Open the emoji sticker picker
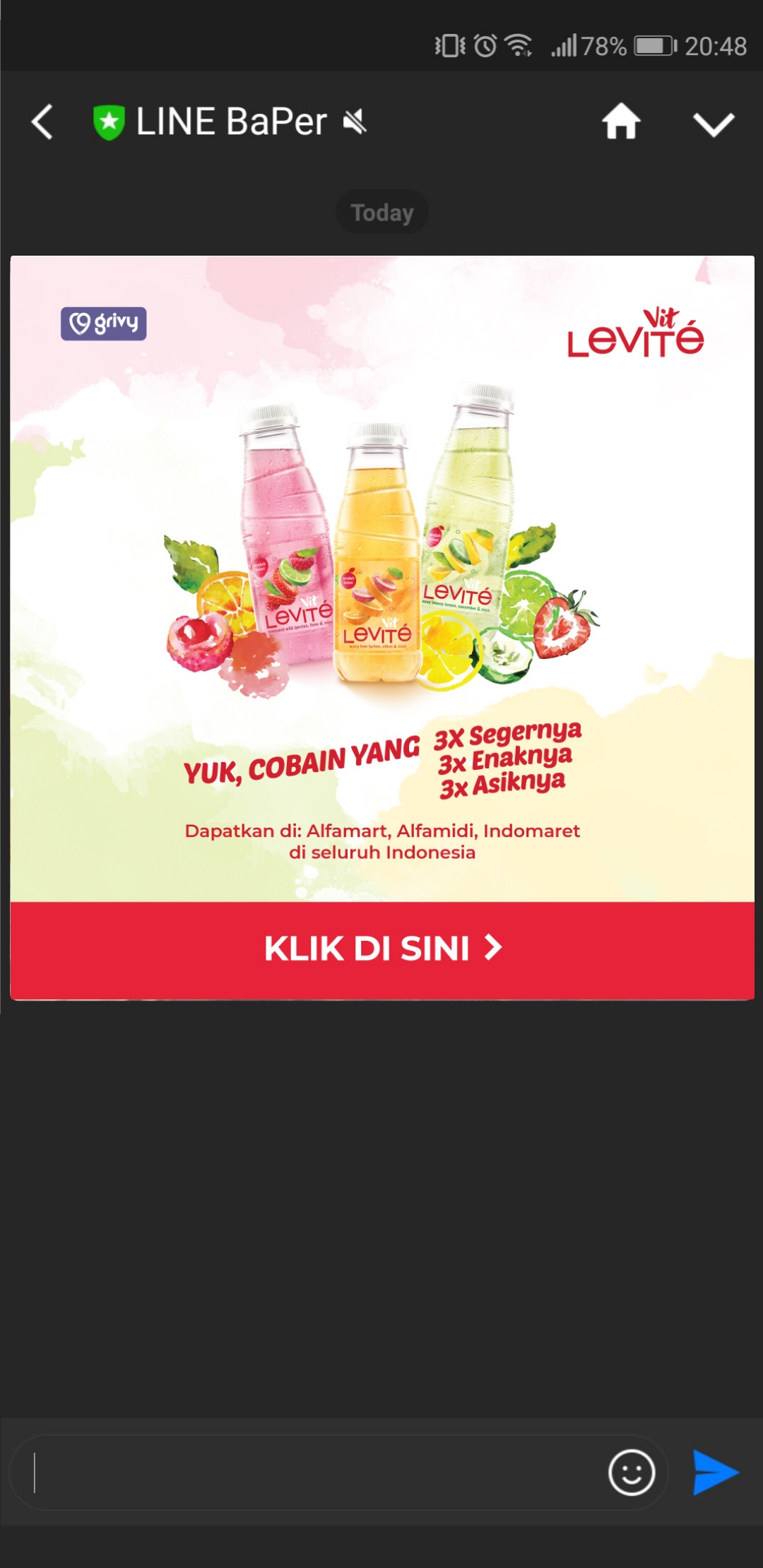 [x=632, y=1473]
